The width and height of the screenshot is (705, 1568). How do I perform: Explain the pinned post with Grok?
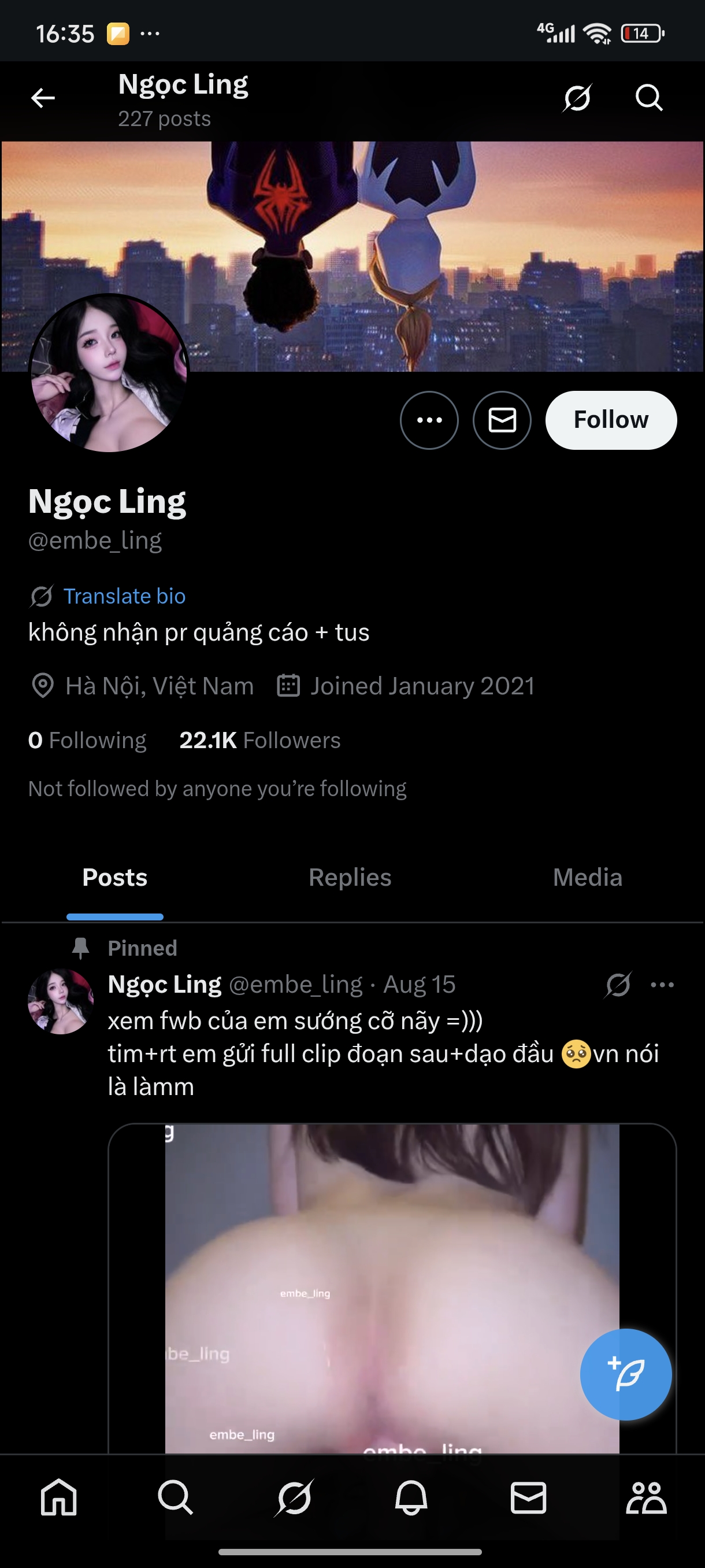coord(618,985)
